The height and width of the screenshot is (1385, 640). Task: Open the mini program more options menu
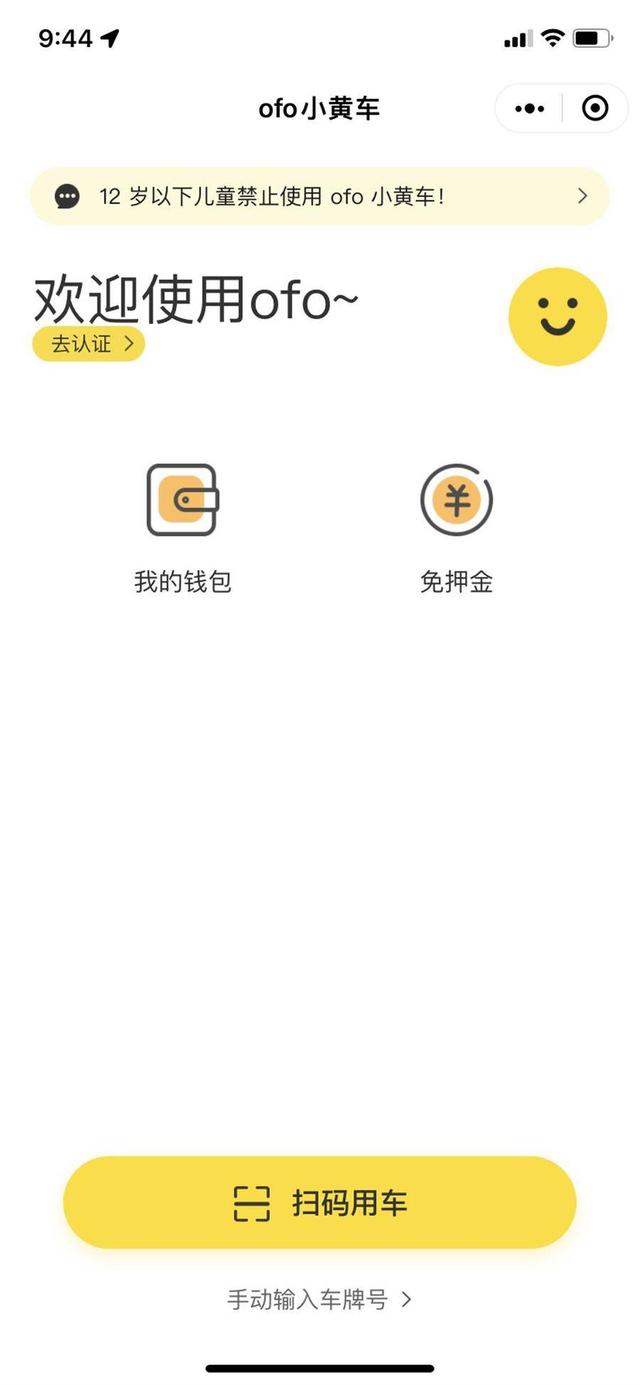click(530, 108)
